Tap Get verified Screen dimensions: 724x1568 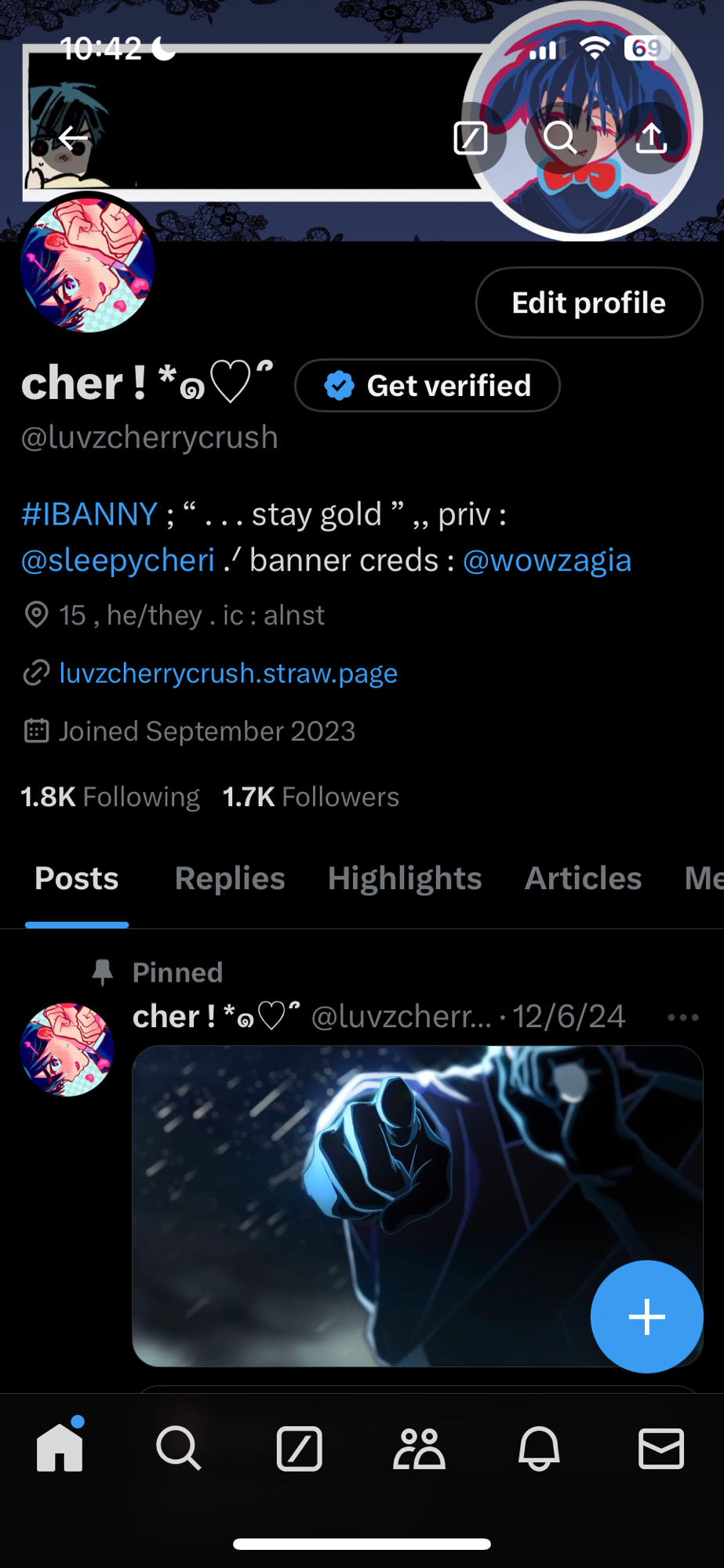coord(427,386)
